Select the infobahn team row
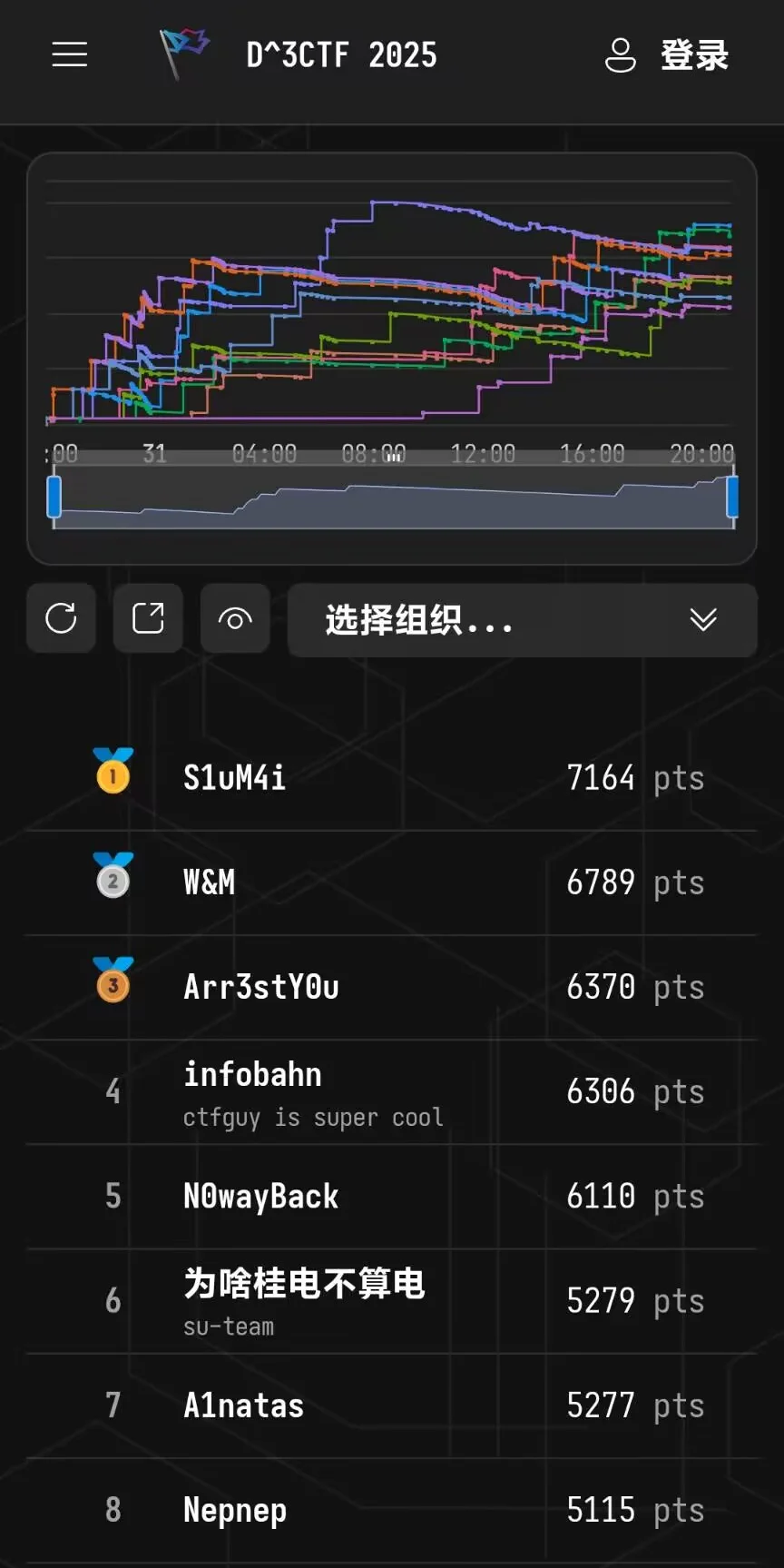 (x=392, y=1092)
